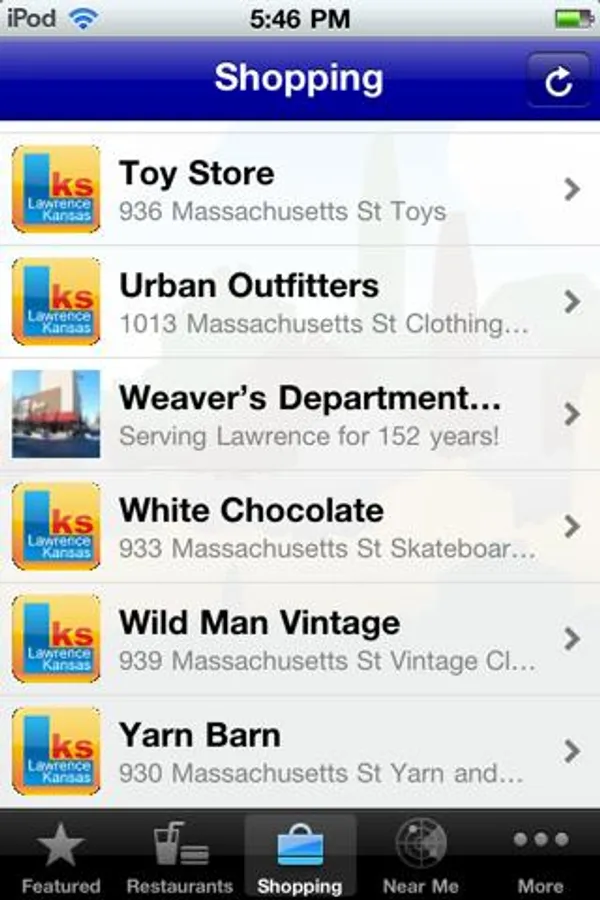This screenshot has width=600, height=900.
Task: Open the Toy Store listing
Action: click(x=300, y=189)
